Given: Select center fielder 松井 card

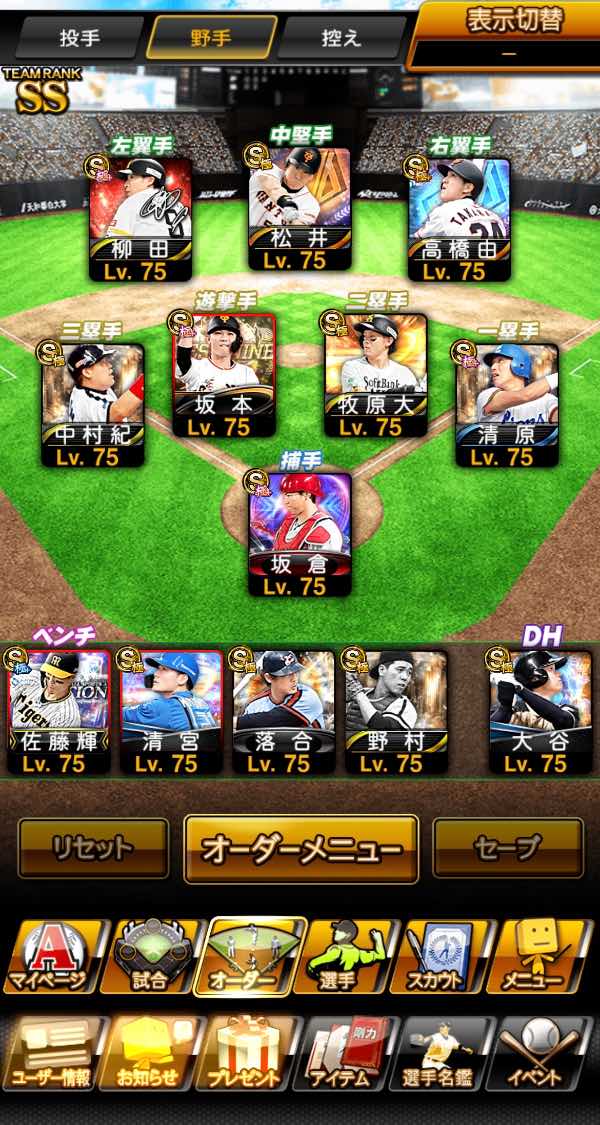Looking at the screenshot, I should tap(300, 208).
